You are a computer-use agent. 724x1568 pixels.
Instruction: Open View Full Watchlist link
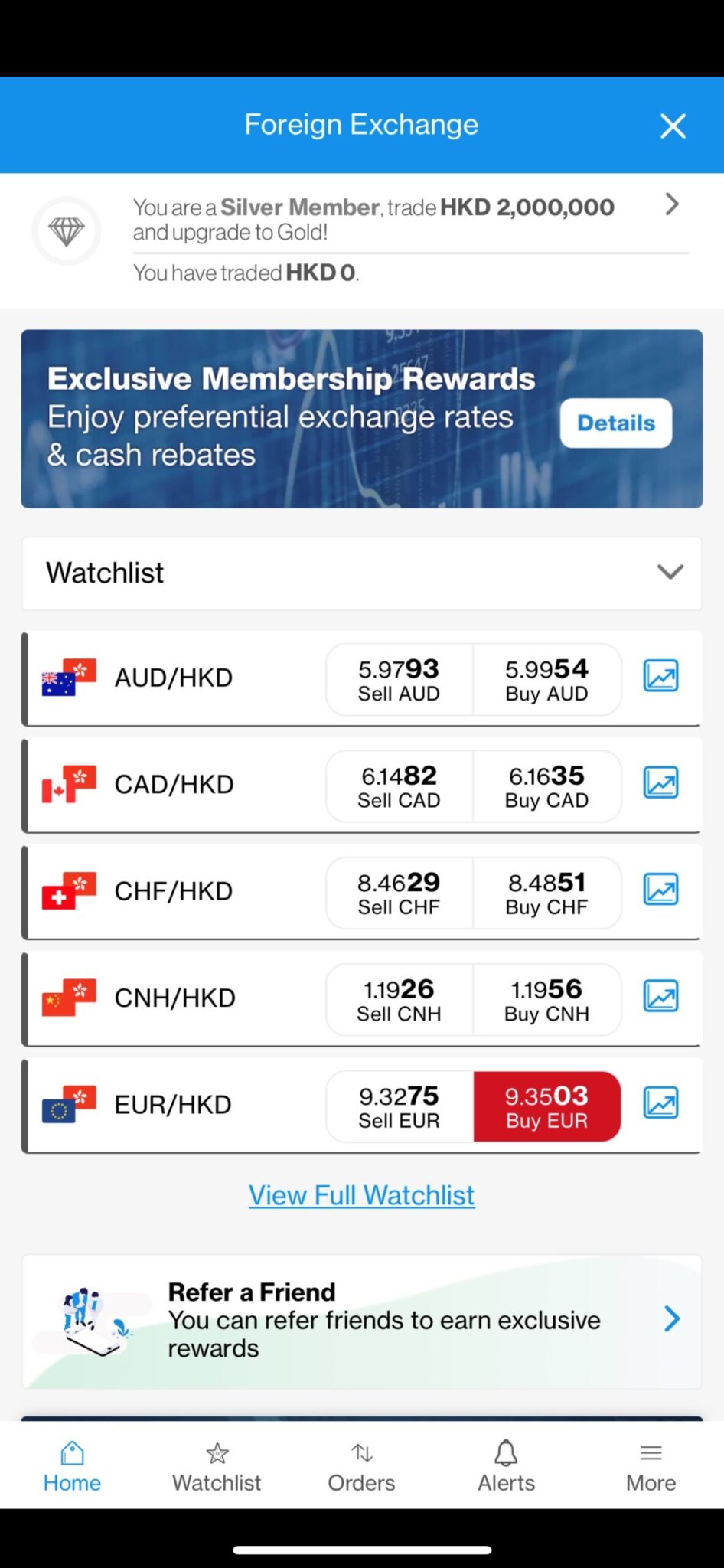[361, 1194]
